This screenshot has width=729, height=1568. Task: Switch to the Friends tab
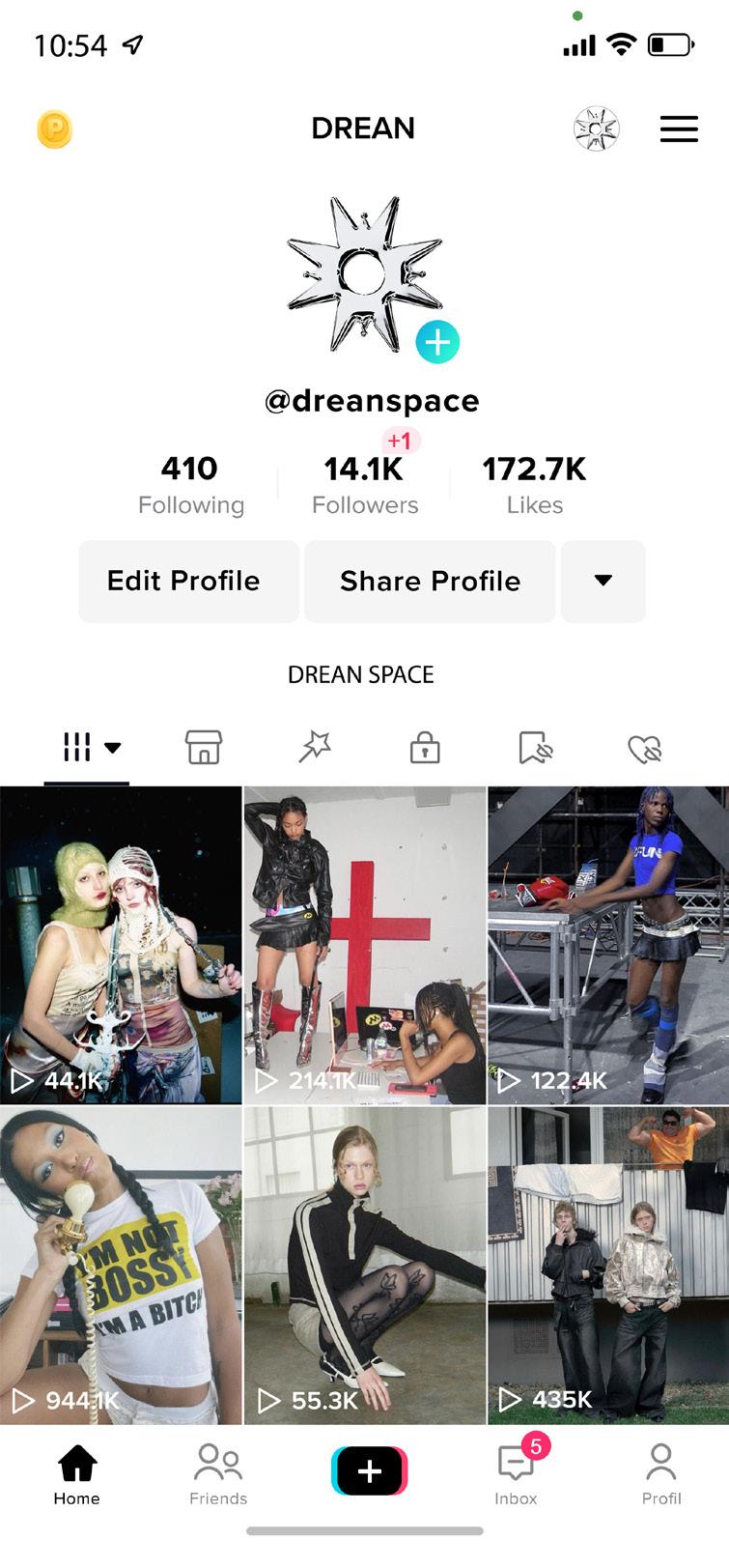coord(218,1474)
